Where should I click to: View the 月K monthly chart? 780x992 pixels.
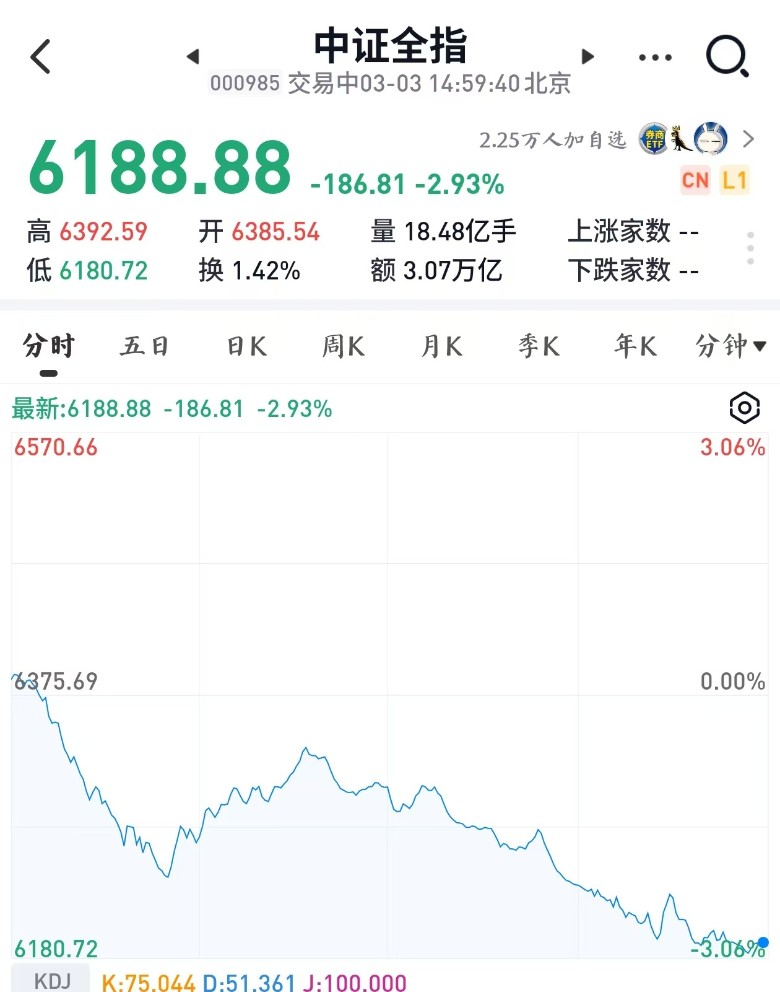(441, 346)
